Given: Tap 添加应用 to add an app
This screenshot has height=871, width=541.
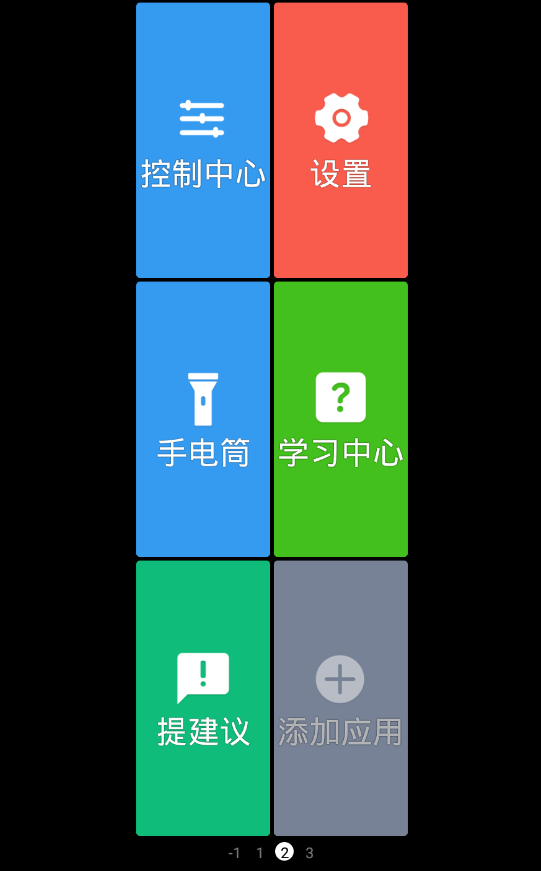Looking at the screenshot, I should tap(340, 698).
